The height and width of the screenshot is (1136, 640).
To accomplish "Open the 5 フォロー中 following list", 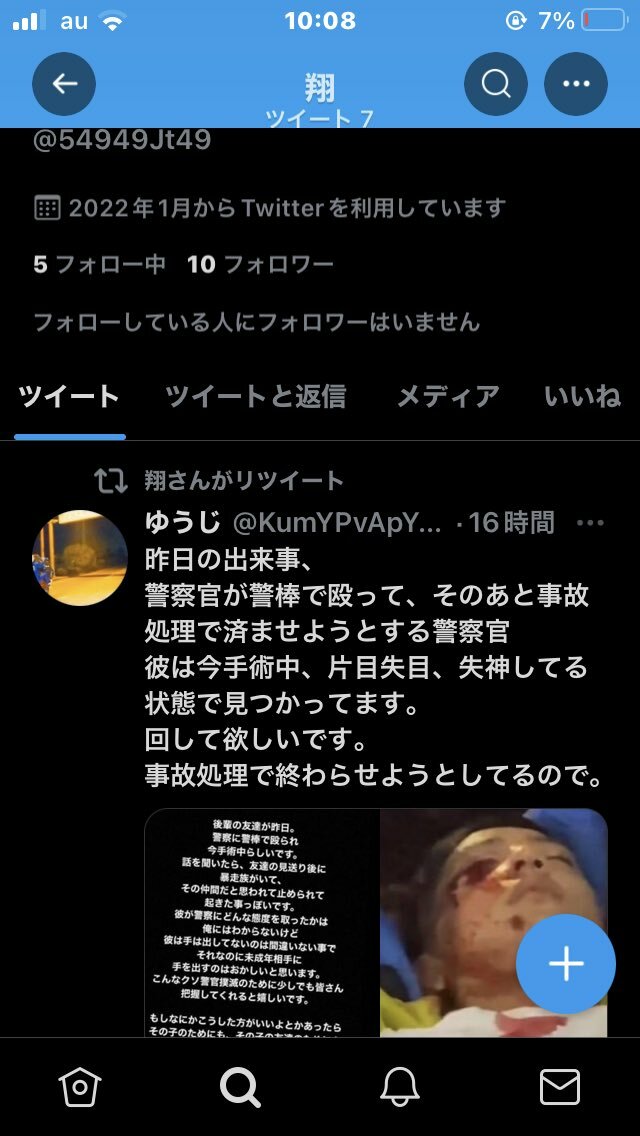I will click(x=99, y=265).
